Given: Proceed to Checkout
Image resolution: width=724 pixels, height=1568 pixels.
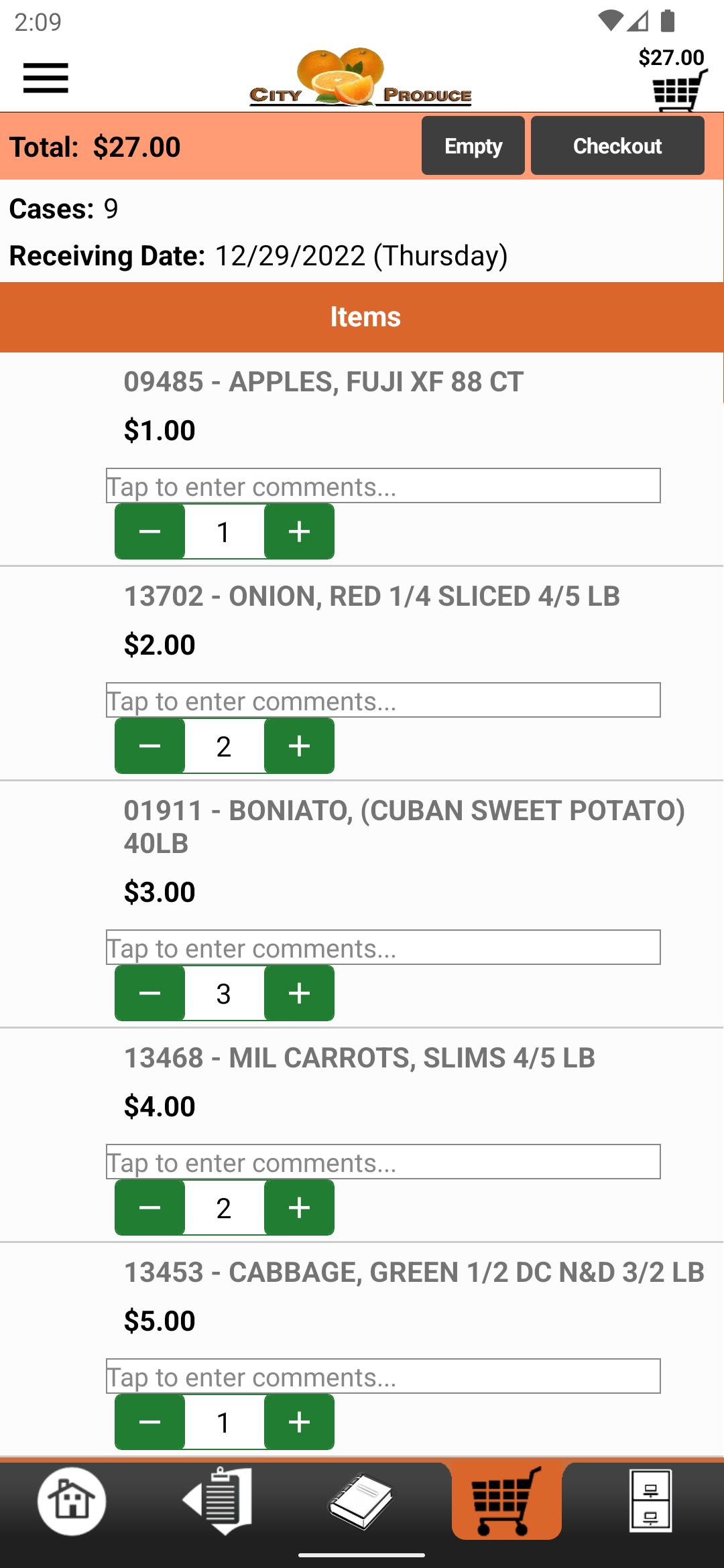Looking at the screenshot, I should (x=617, y=145).
